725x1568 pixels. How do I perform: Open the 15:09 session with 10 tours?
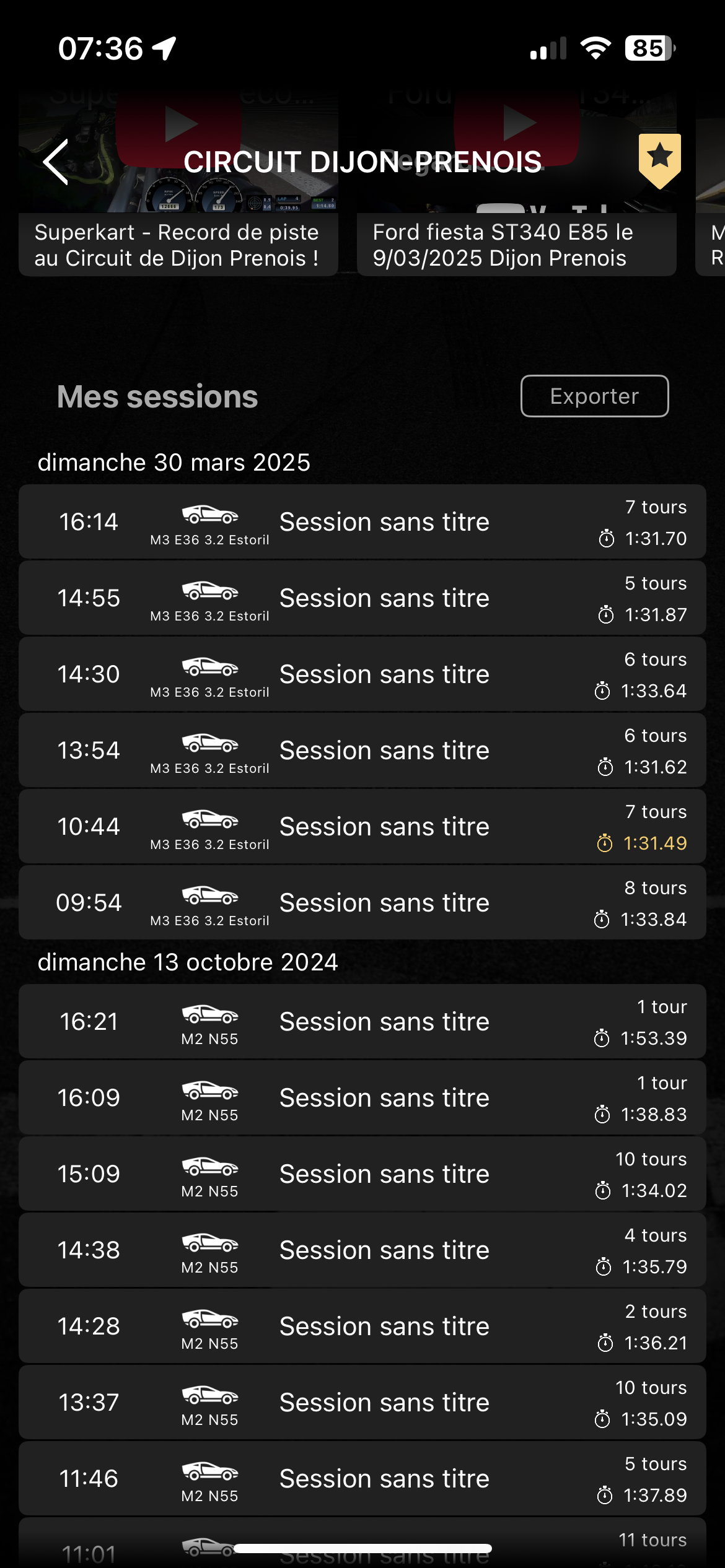point(362,1174)
